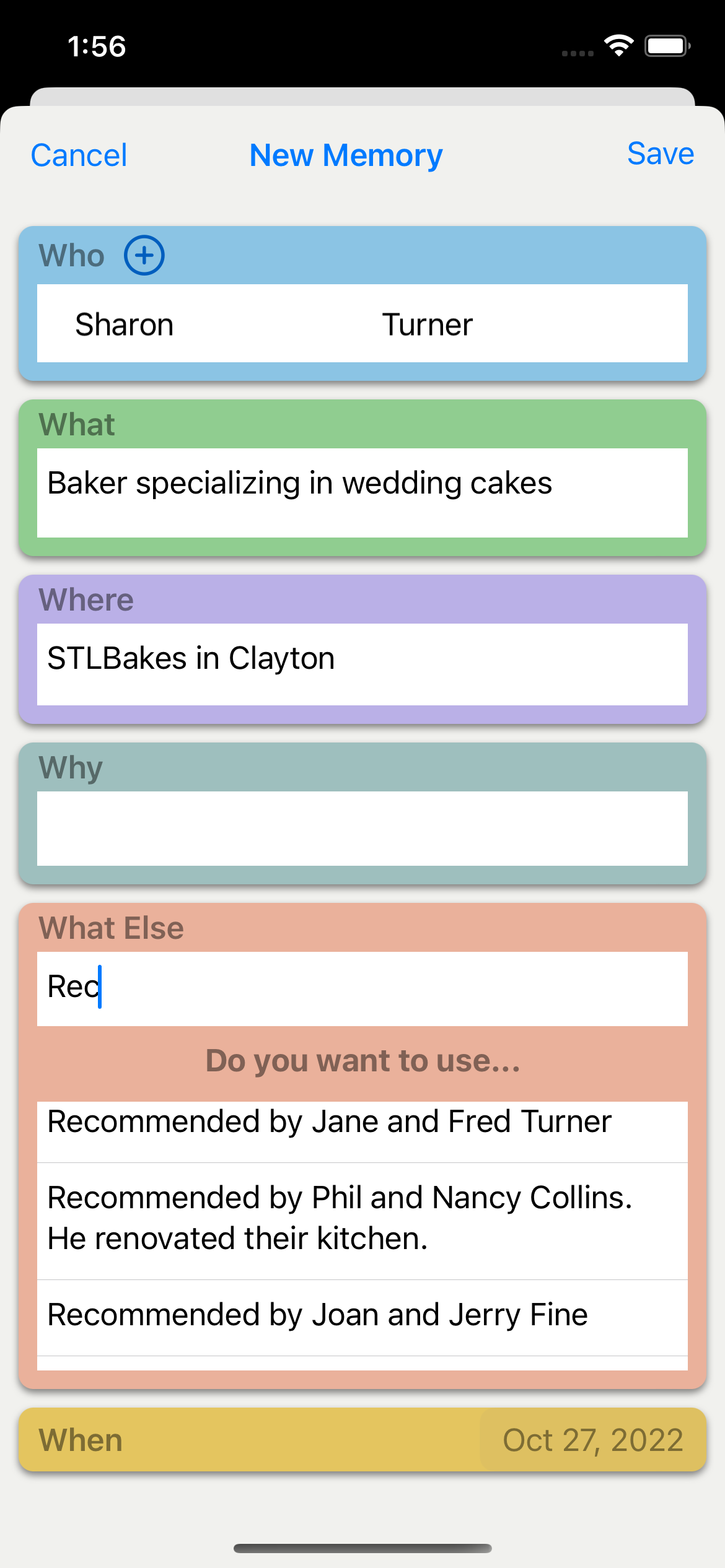The width and height of the screenshot is (725, 1568).
Task: Focus the empty Why field
Action: pos(362,828)
